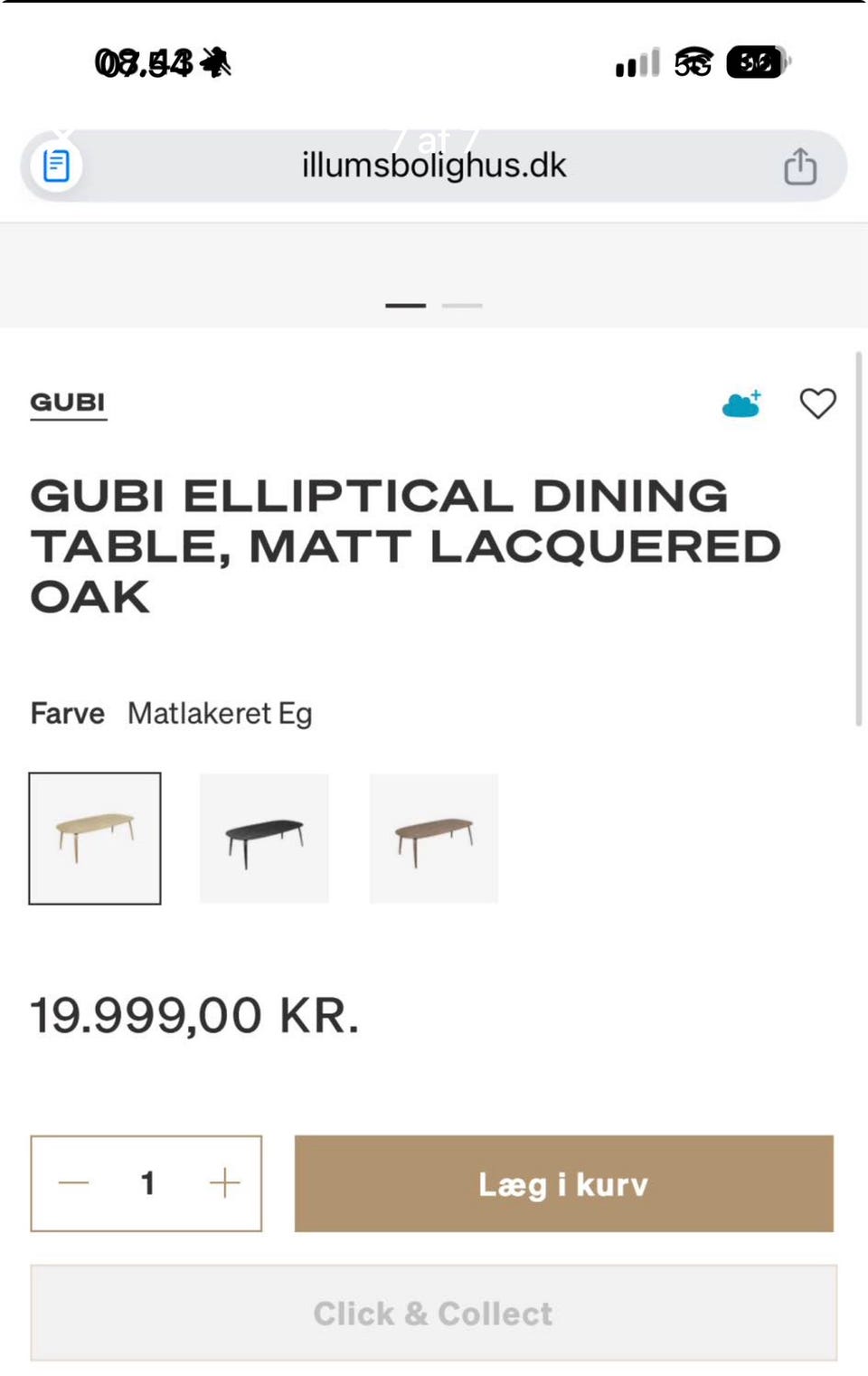Select the walnut table color variant
The image size is (868, 1376).
[x=433, y=837]
